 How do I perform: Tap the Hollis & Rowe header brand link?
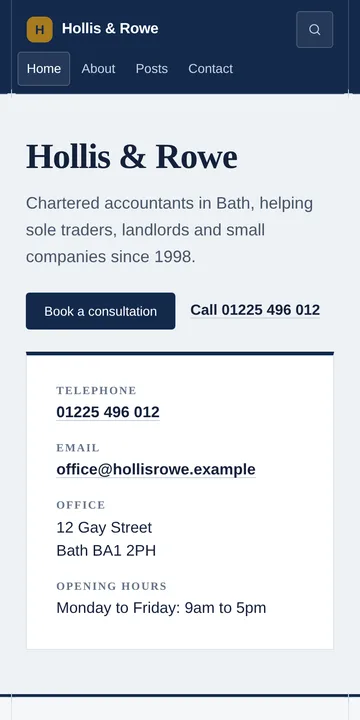coord(93,29)
